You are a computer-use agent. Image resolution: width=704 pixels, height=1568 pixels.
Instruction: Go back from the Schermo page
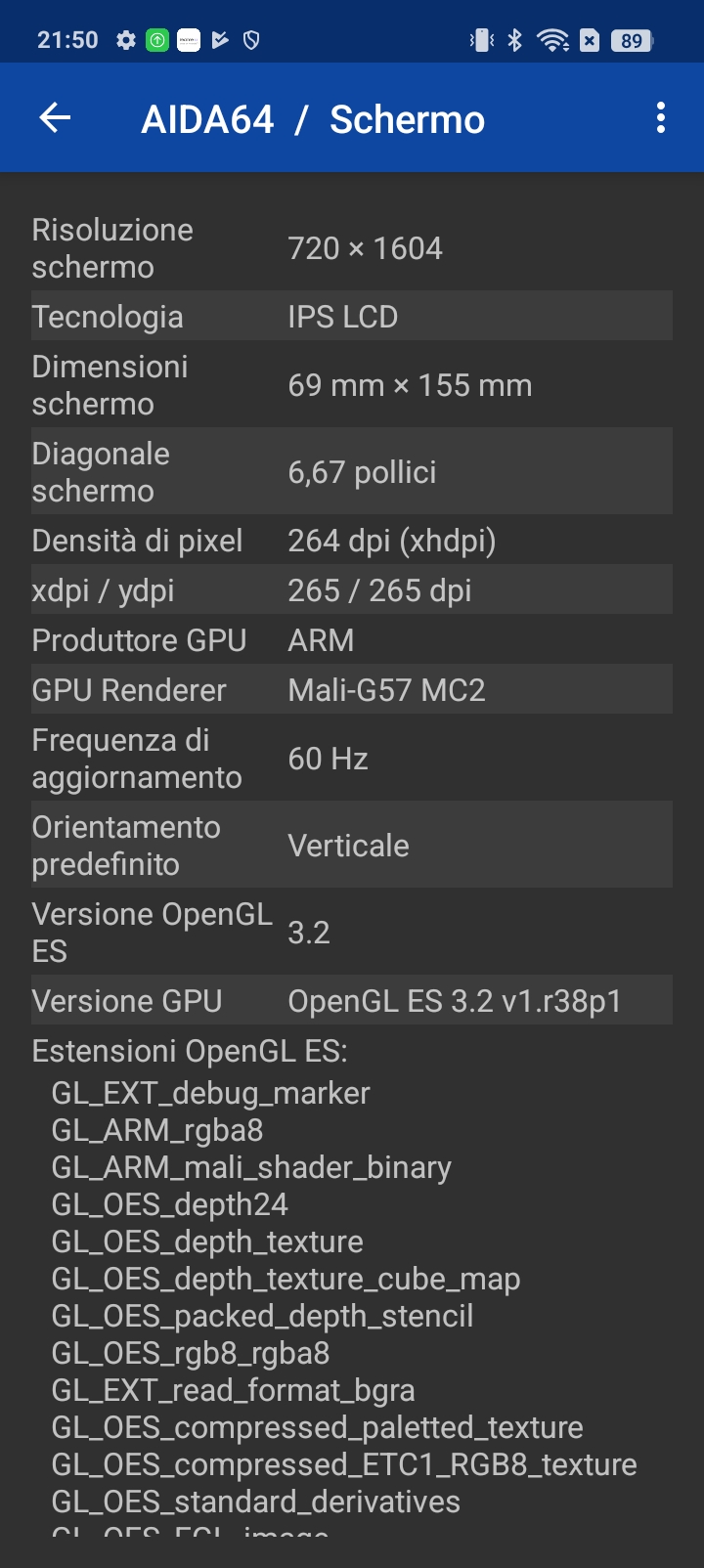pyautogui.click(x=55, y=118)
